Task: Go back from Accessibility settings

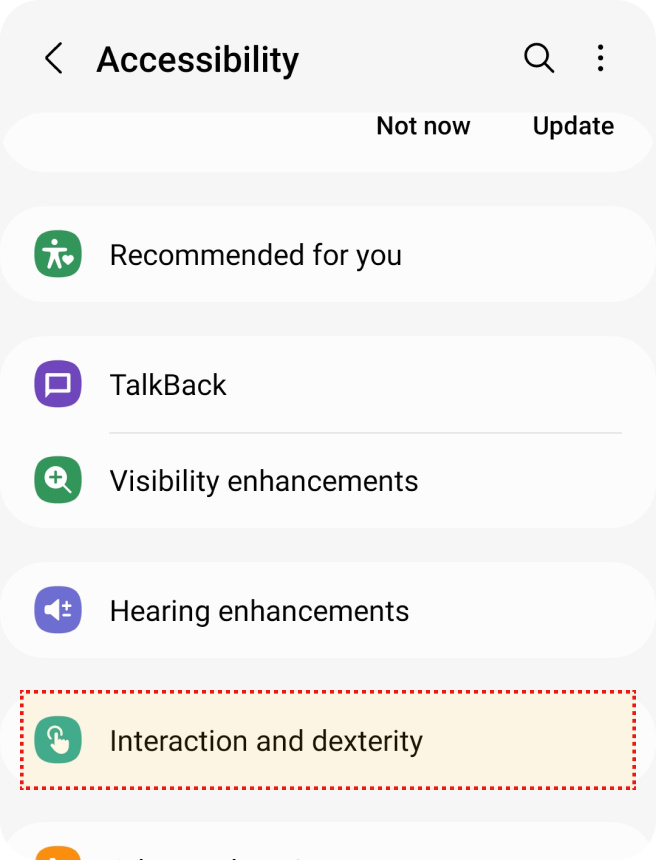Action: pyautogui.click(x=54, y=59)
